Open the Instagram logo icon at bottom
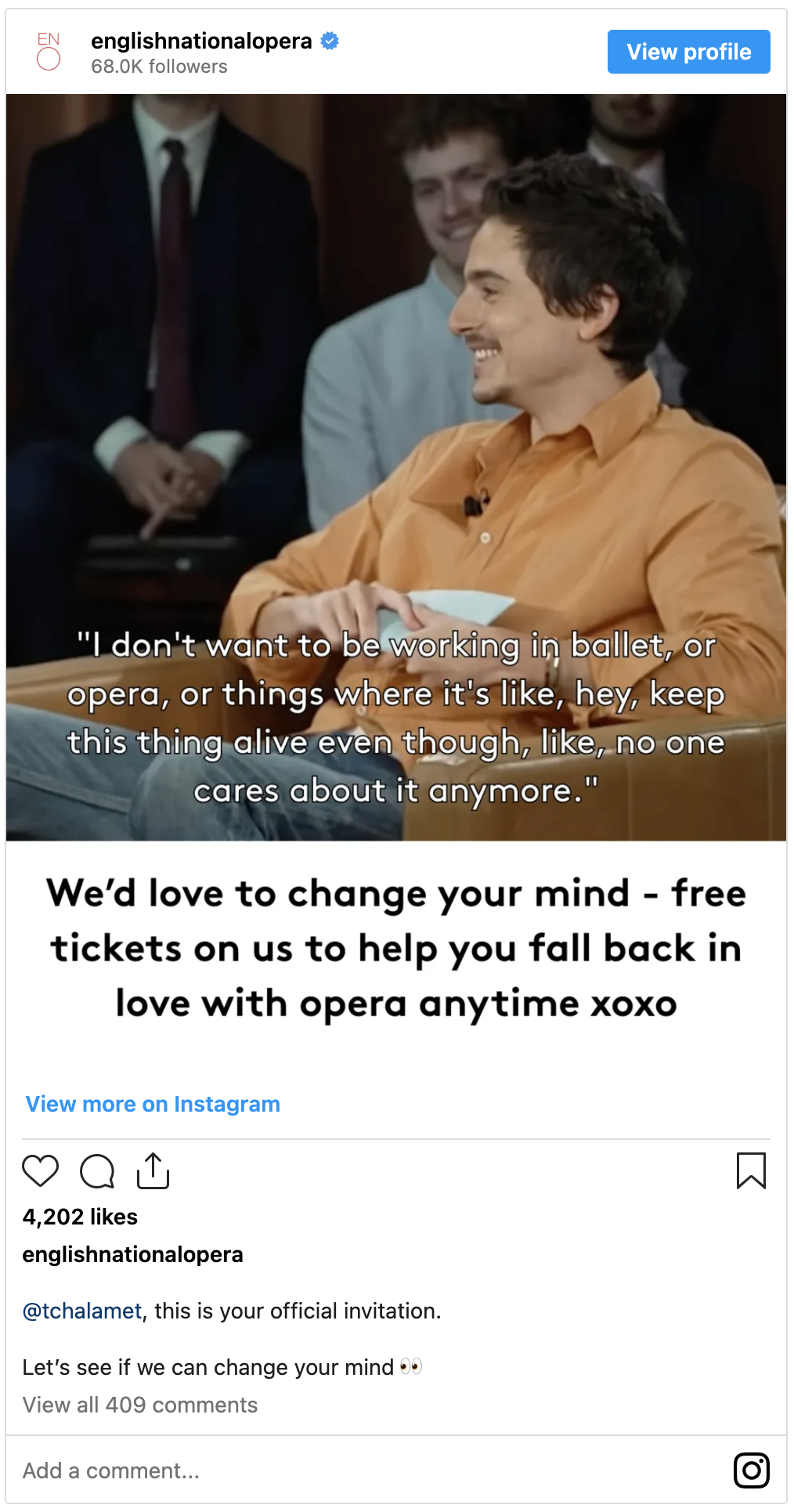This screenshot has height=1512, width=794. coord(751,1470)
